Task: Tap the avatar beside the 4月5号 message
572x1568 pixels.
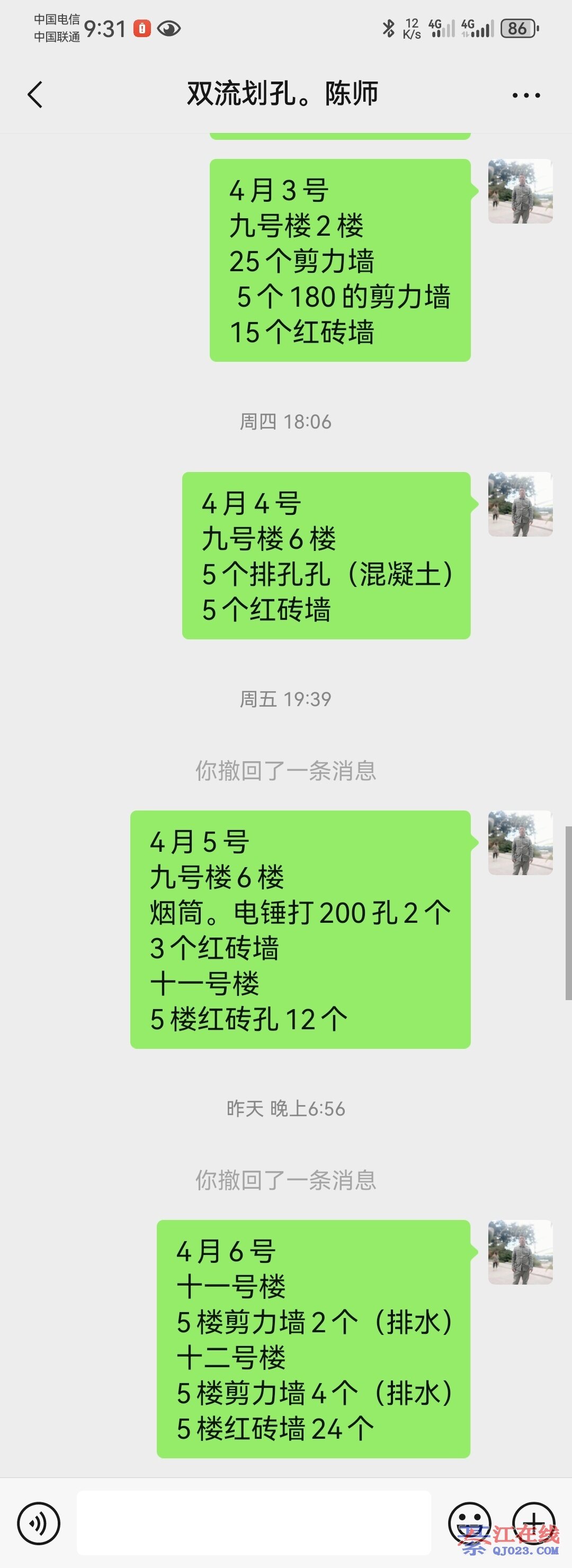Action: 520,843
